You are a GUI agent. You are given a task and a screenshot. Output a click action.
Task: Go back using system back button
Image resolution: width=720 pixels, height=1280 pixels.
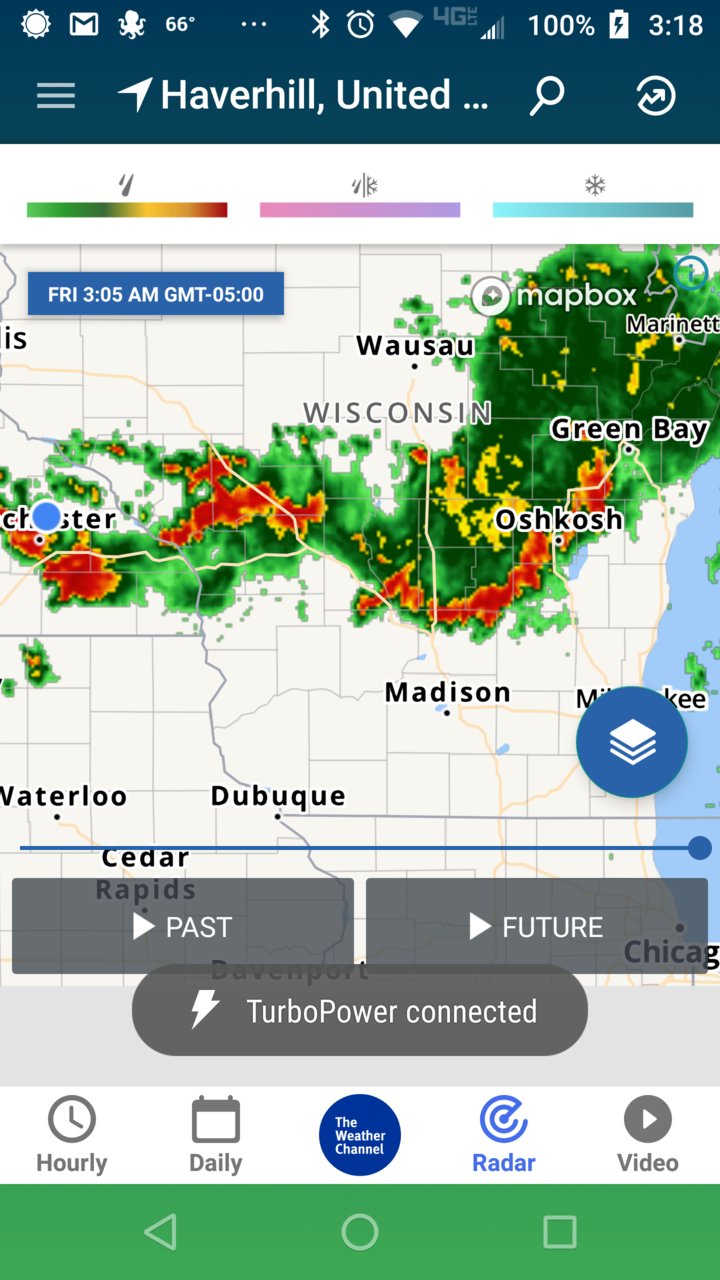pos(161,1232)
